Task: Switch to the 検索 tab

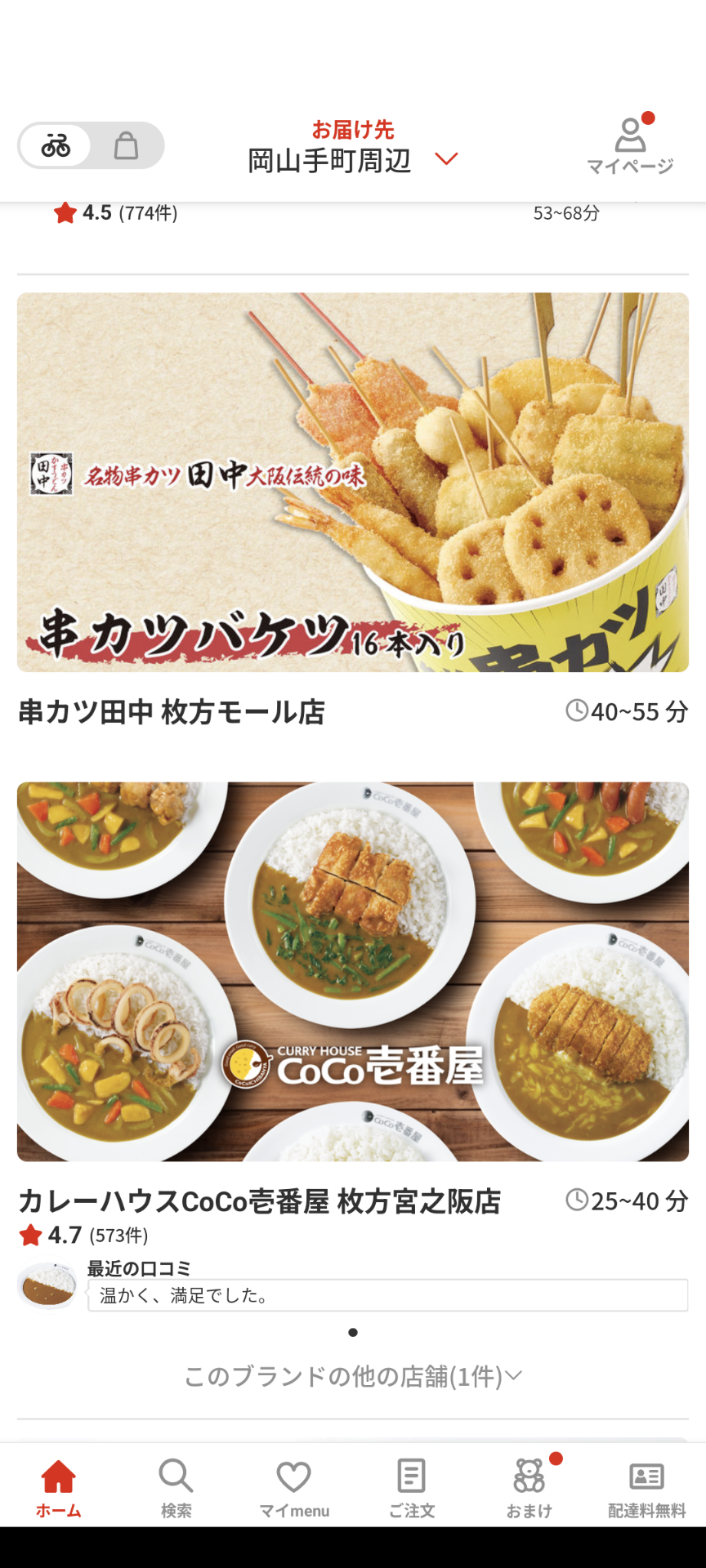Action: point(176,1488)
